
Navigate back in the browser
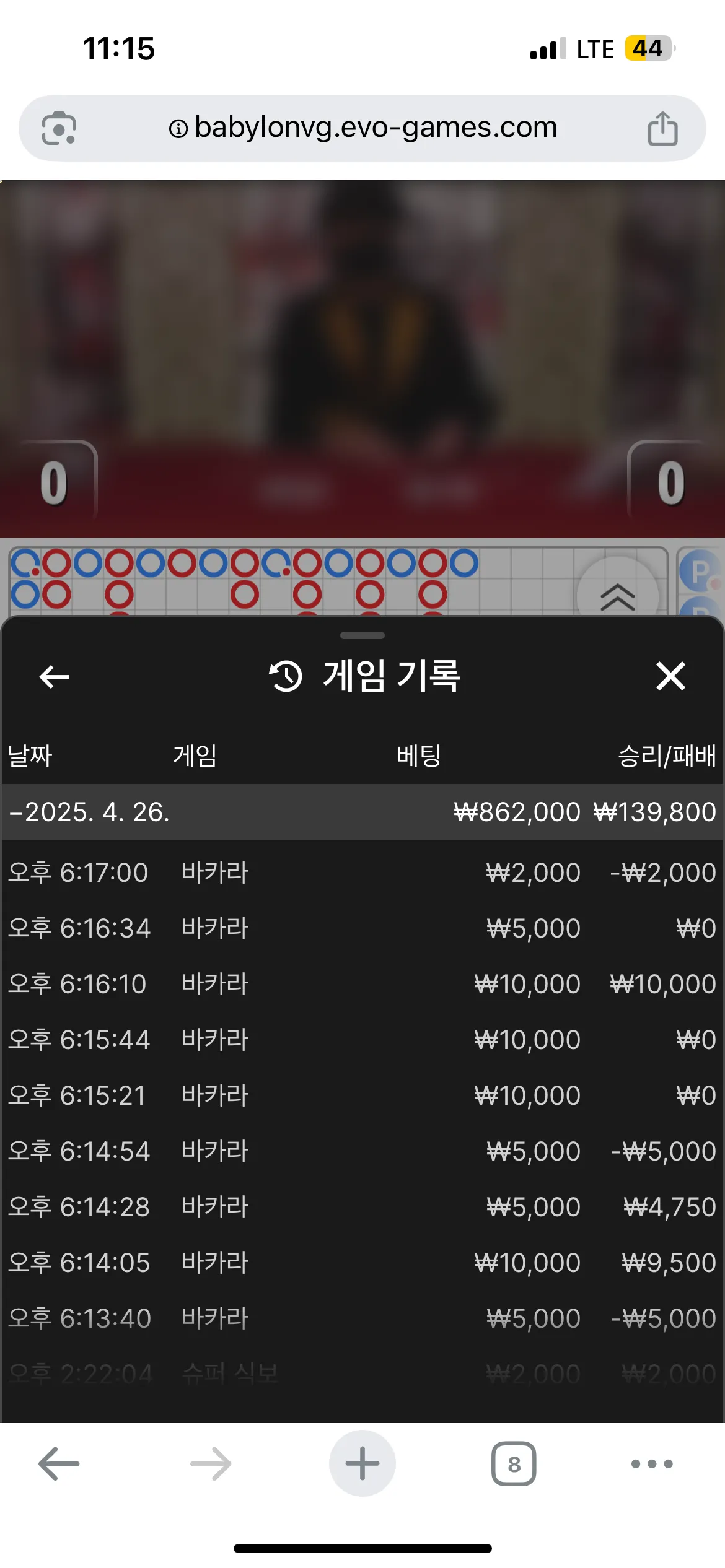pos(59,1464)
